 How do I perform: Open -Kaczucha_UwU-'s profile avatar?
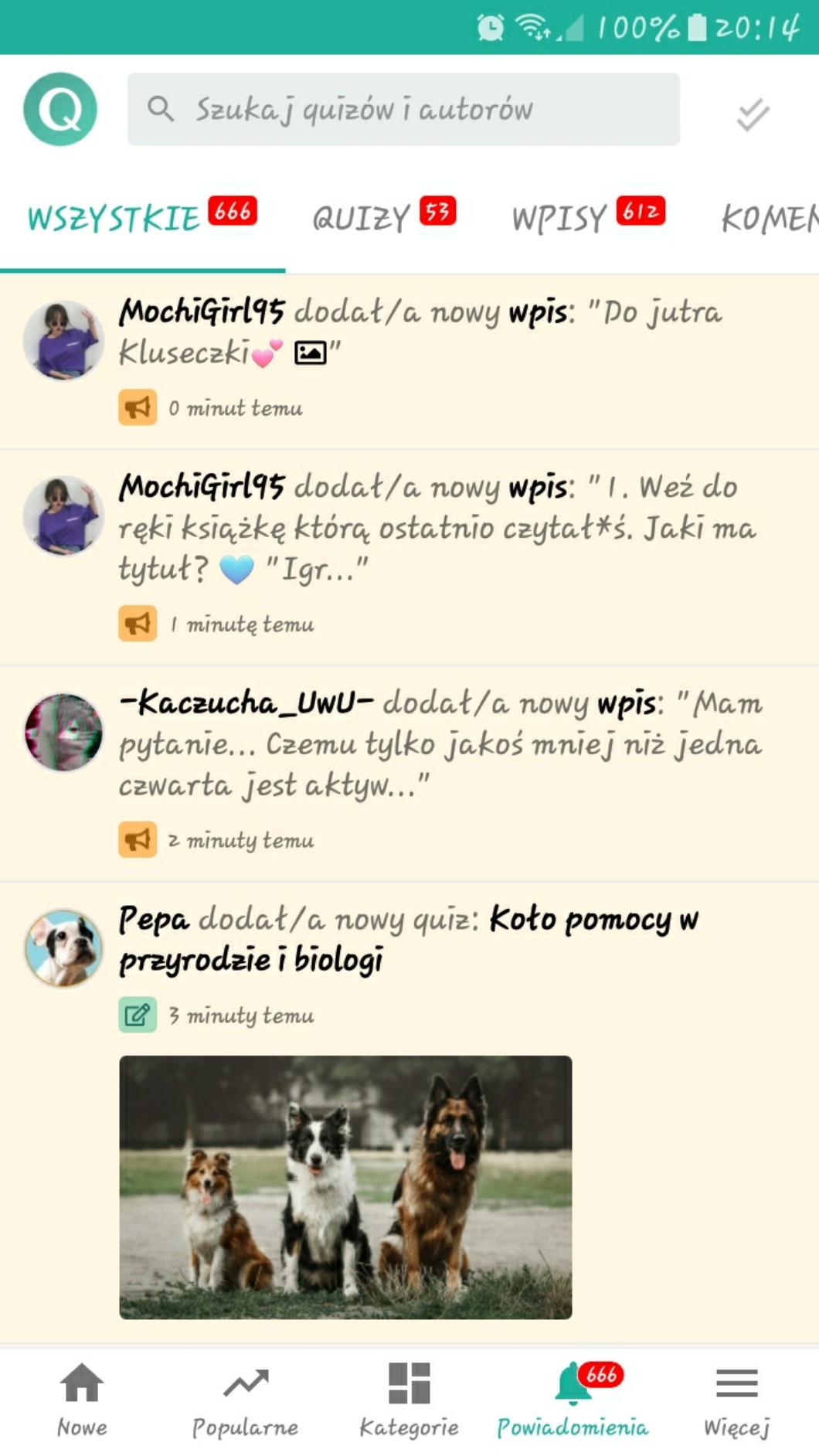tap(63, 732)
